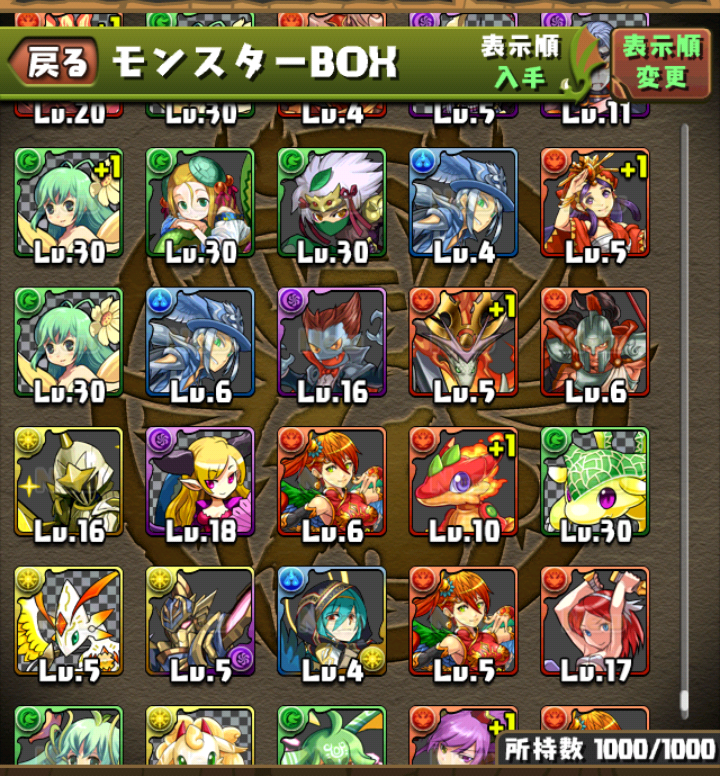
Task: Open the red-gold dragon Lv.5 with +1
Action: click(463, 343)
